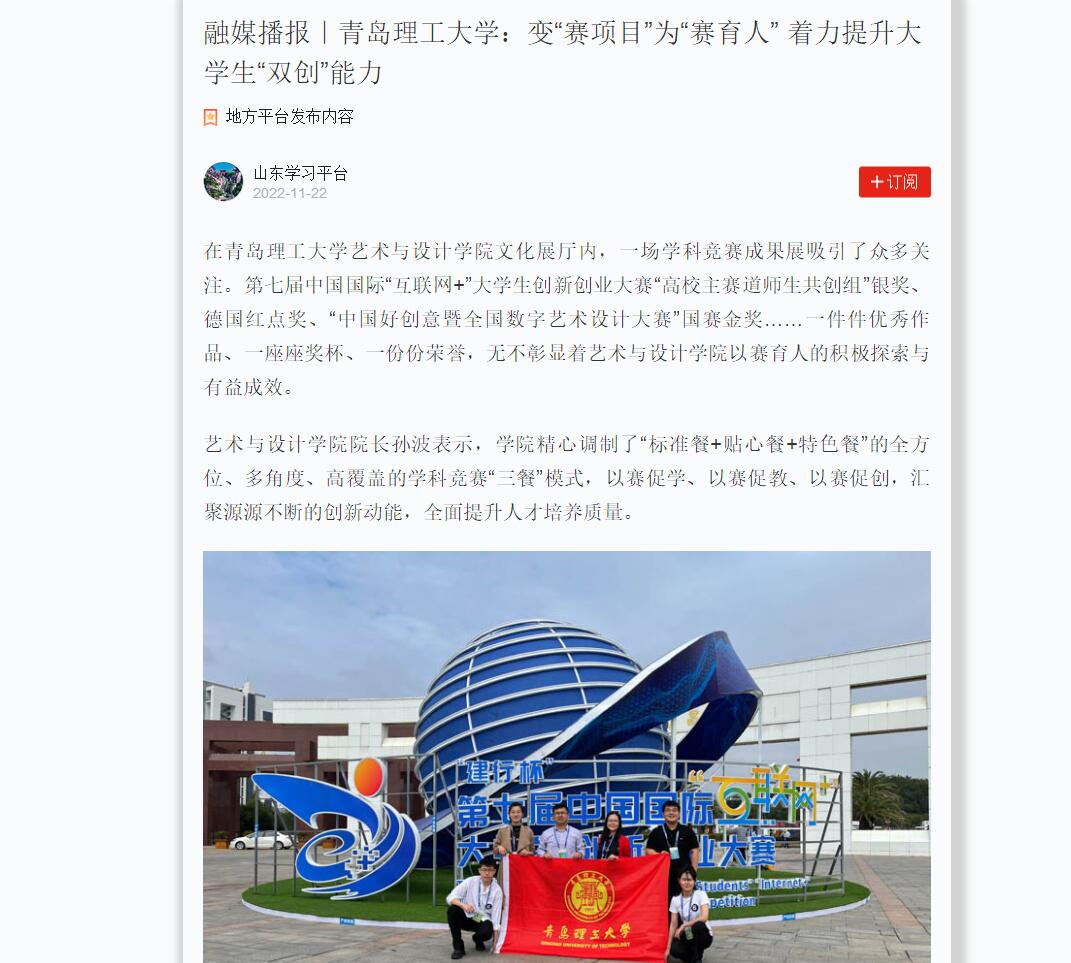
Task: View the group photo in full size
Action: [566, 756]
